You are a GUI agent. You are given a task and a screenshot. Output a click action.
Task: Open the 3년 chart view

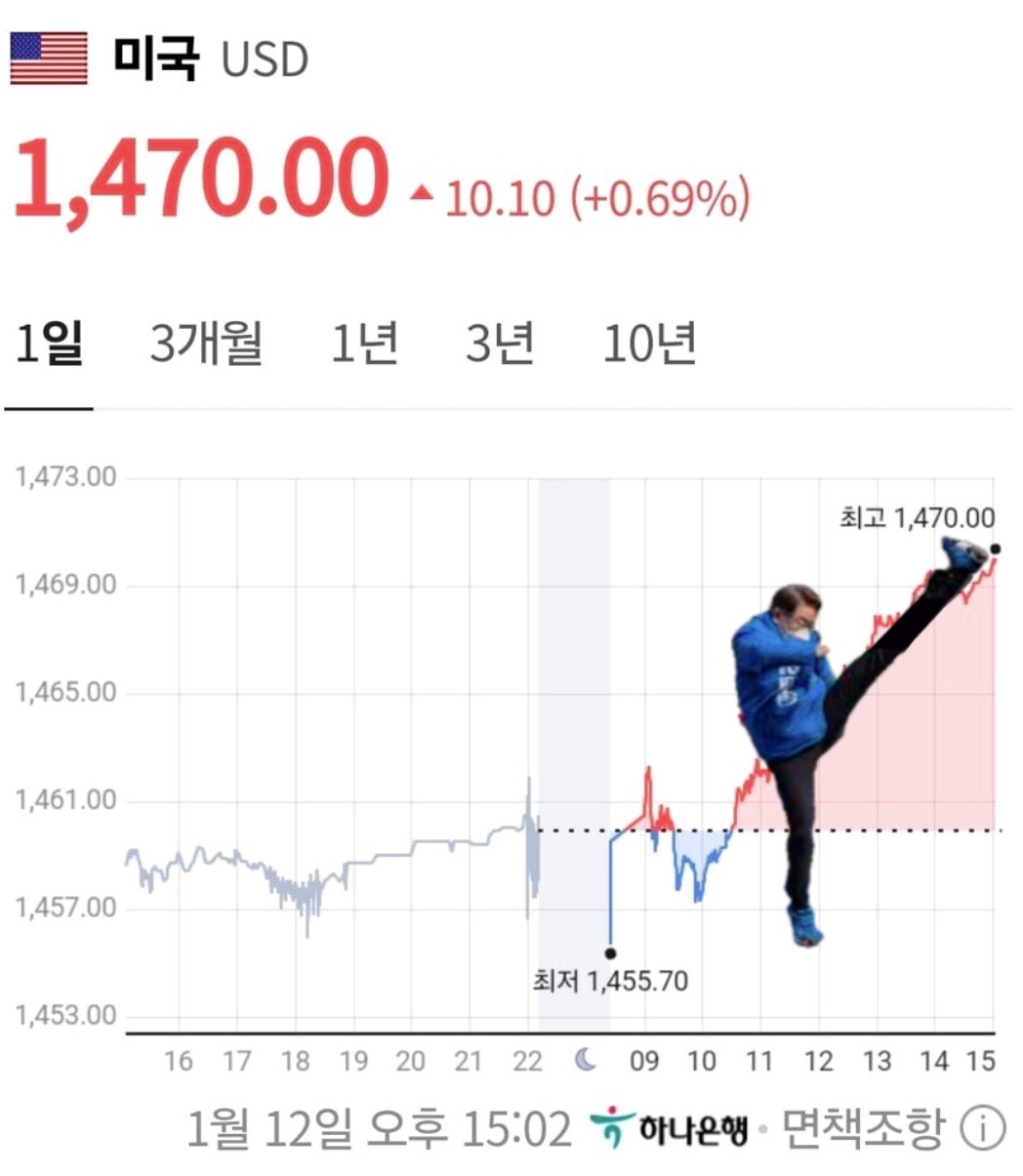(502, 344)
